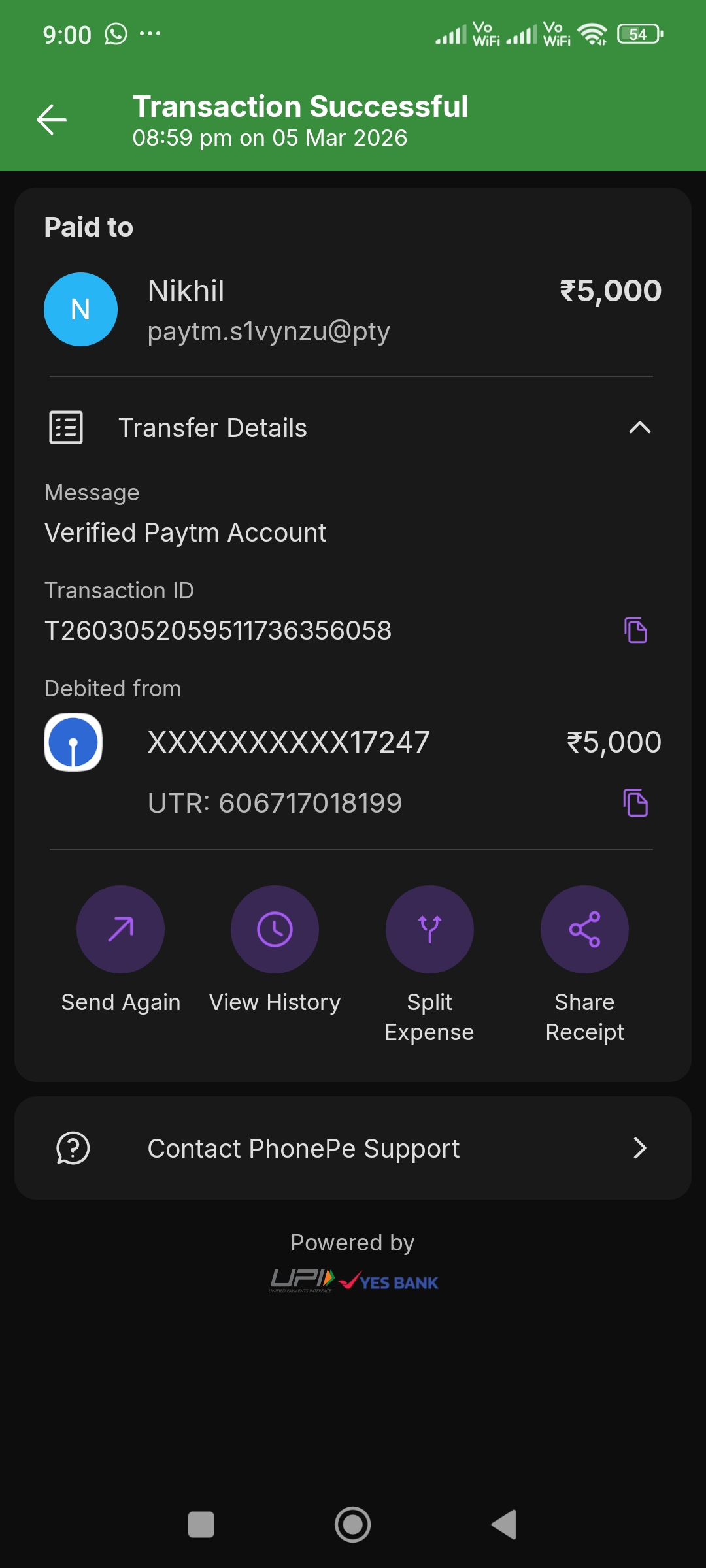This screenshot has height=1568, width=706.
Task: Copy the Transaction ID
Action: pos(635,630)
